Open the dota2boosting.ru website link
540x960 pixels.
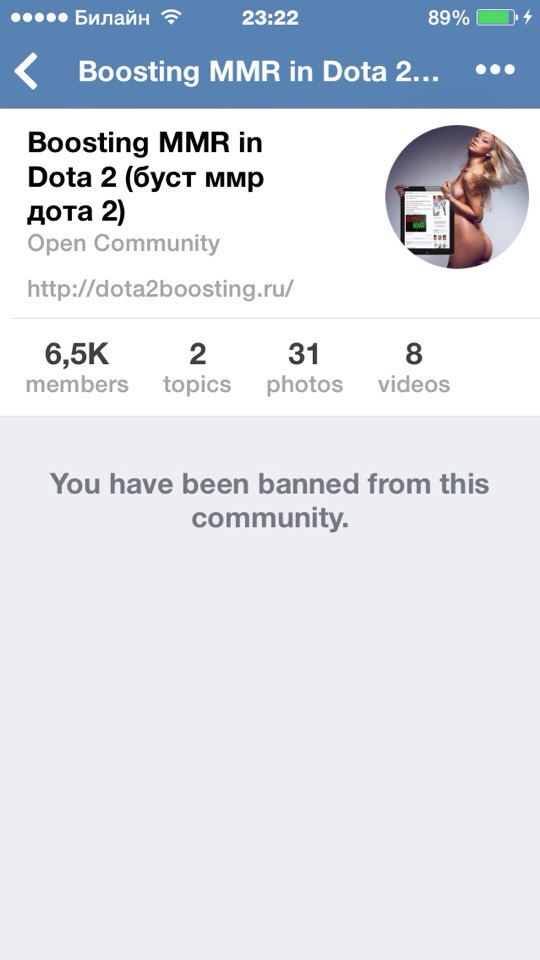[x=160, y=288]
